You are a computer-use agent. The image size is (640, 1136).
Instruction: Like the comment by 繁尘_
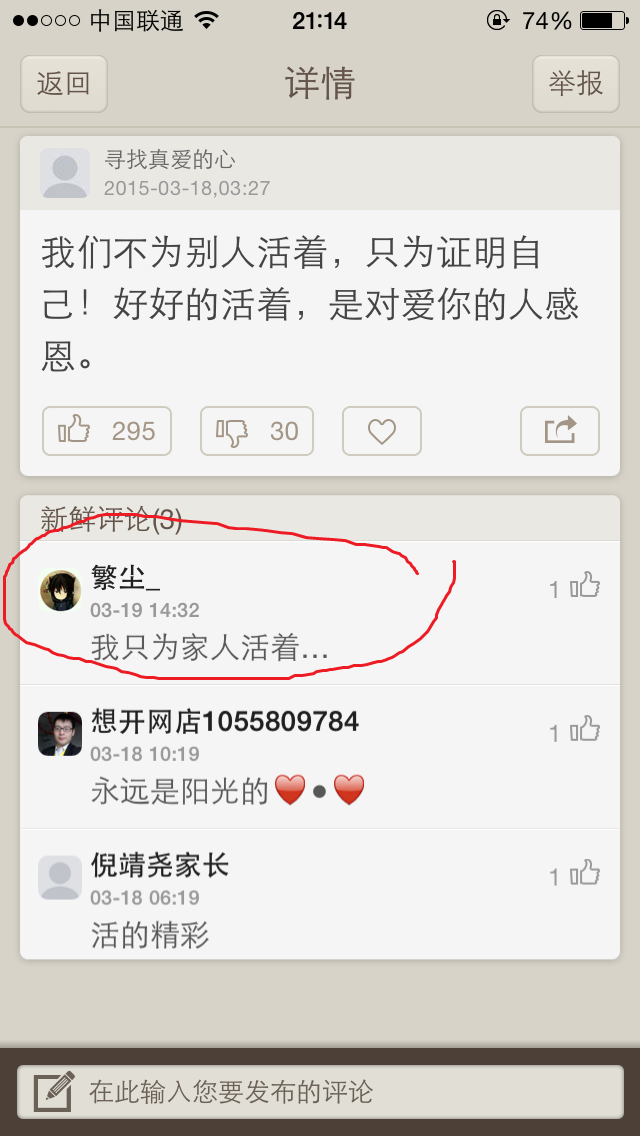(x=575, y=587)
